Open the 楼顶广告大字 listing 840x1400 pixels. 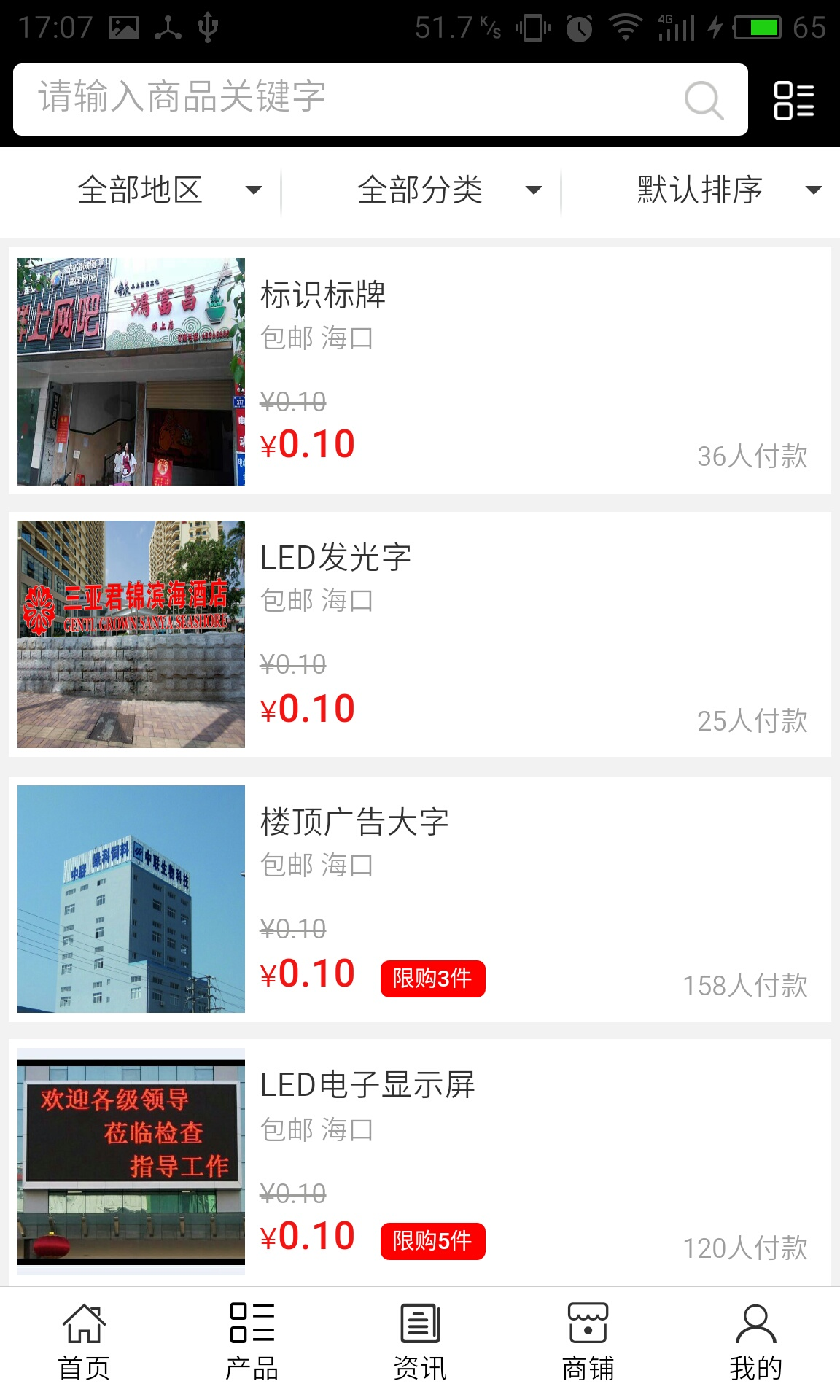420,898
